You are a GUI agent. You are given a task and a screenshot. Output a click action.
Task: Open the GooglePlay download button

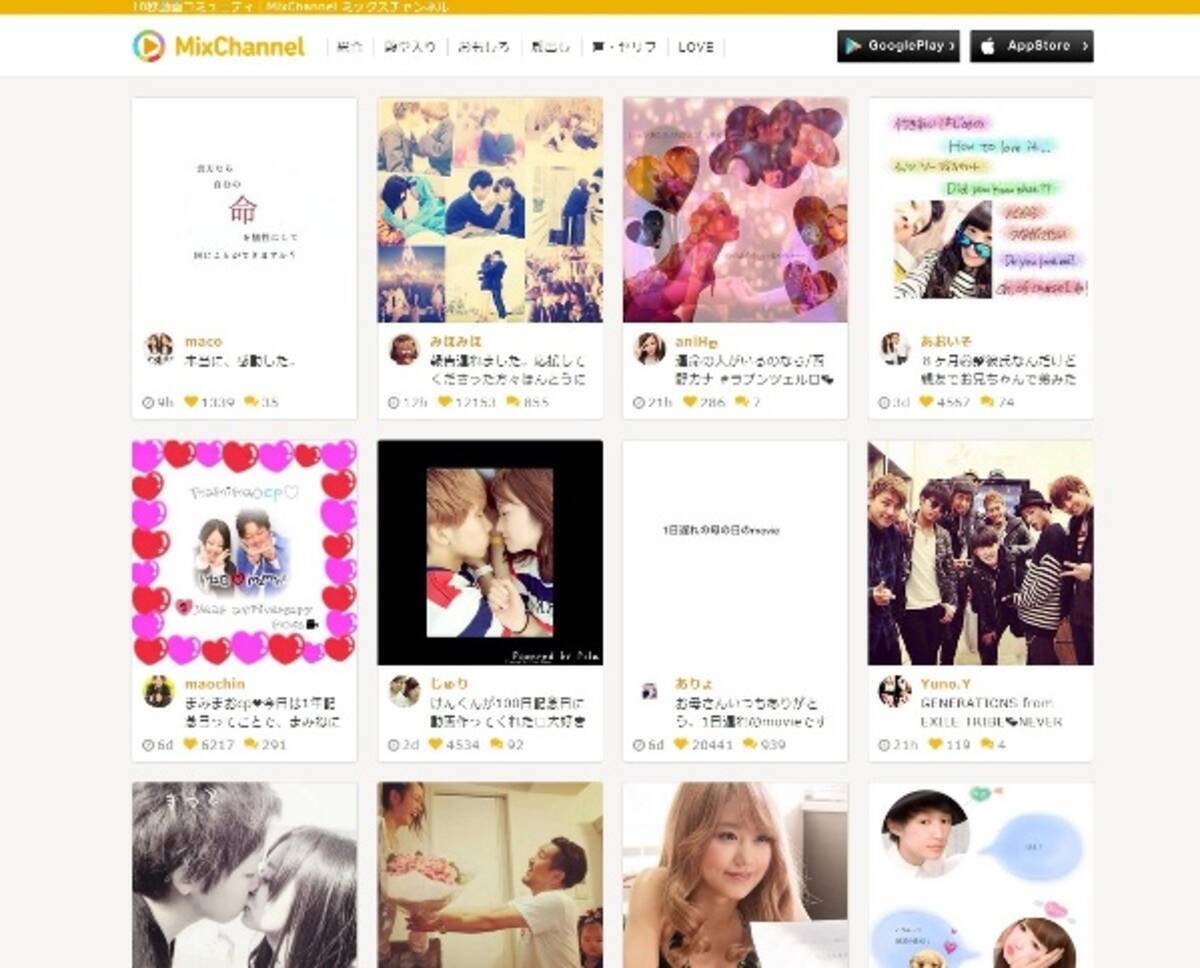[x=898, y=46]
